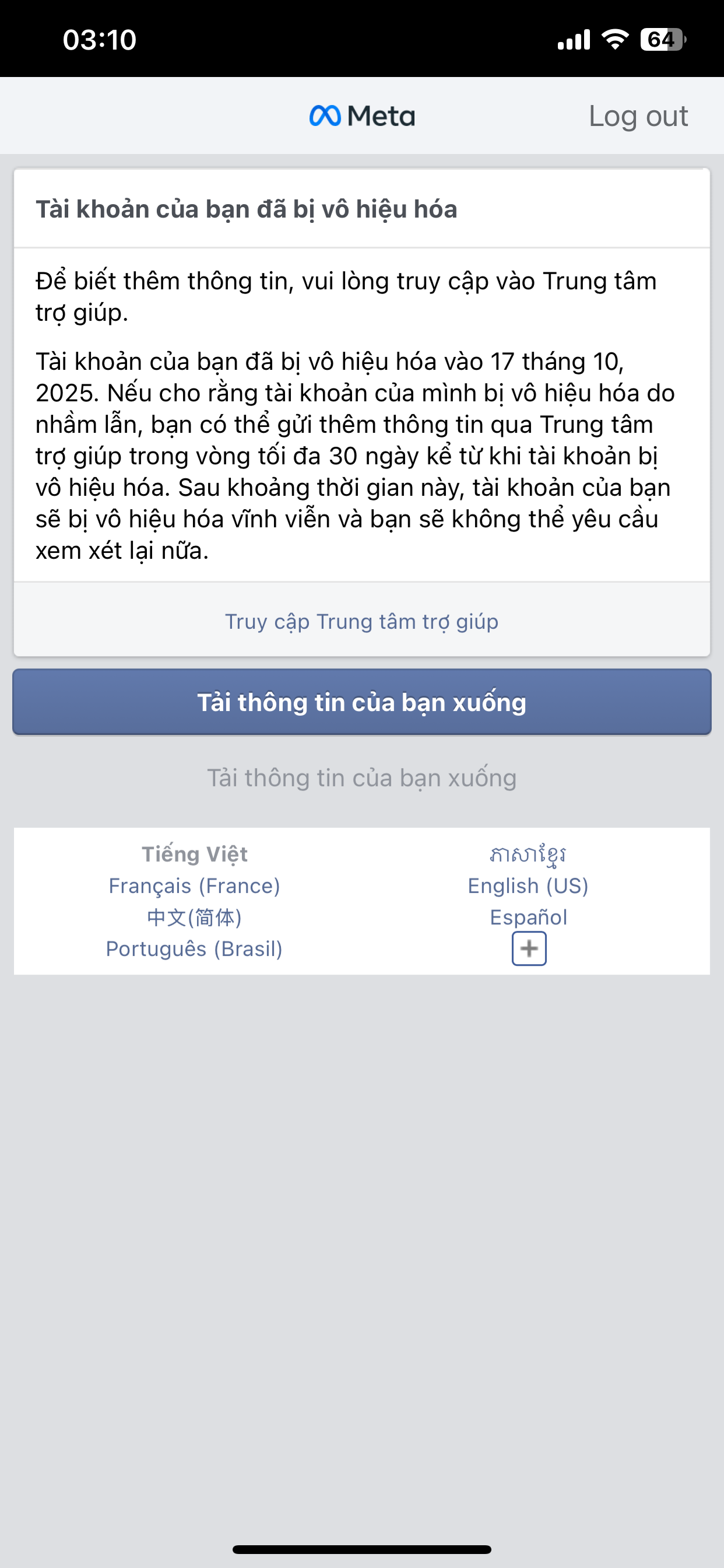This screenshot has width=724, height=1568.
Task: Show more languages with the plus icon
Action: 529,949
